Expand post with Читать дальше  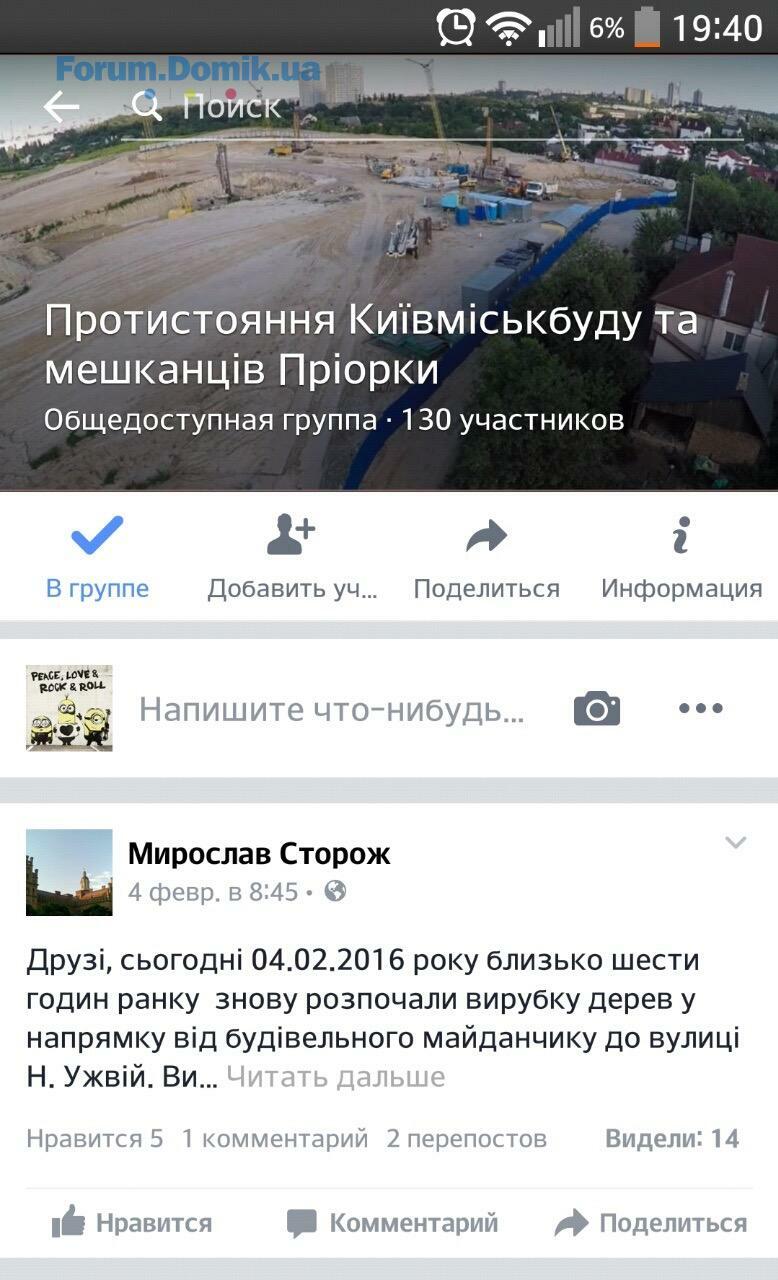335,1077
